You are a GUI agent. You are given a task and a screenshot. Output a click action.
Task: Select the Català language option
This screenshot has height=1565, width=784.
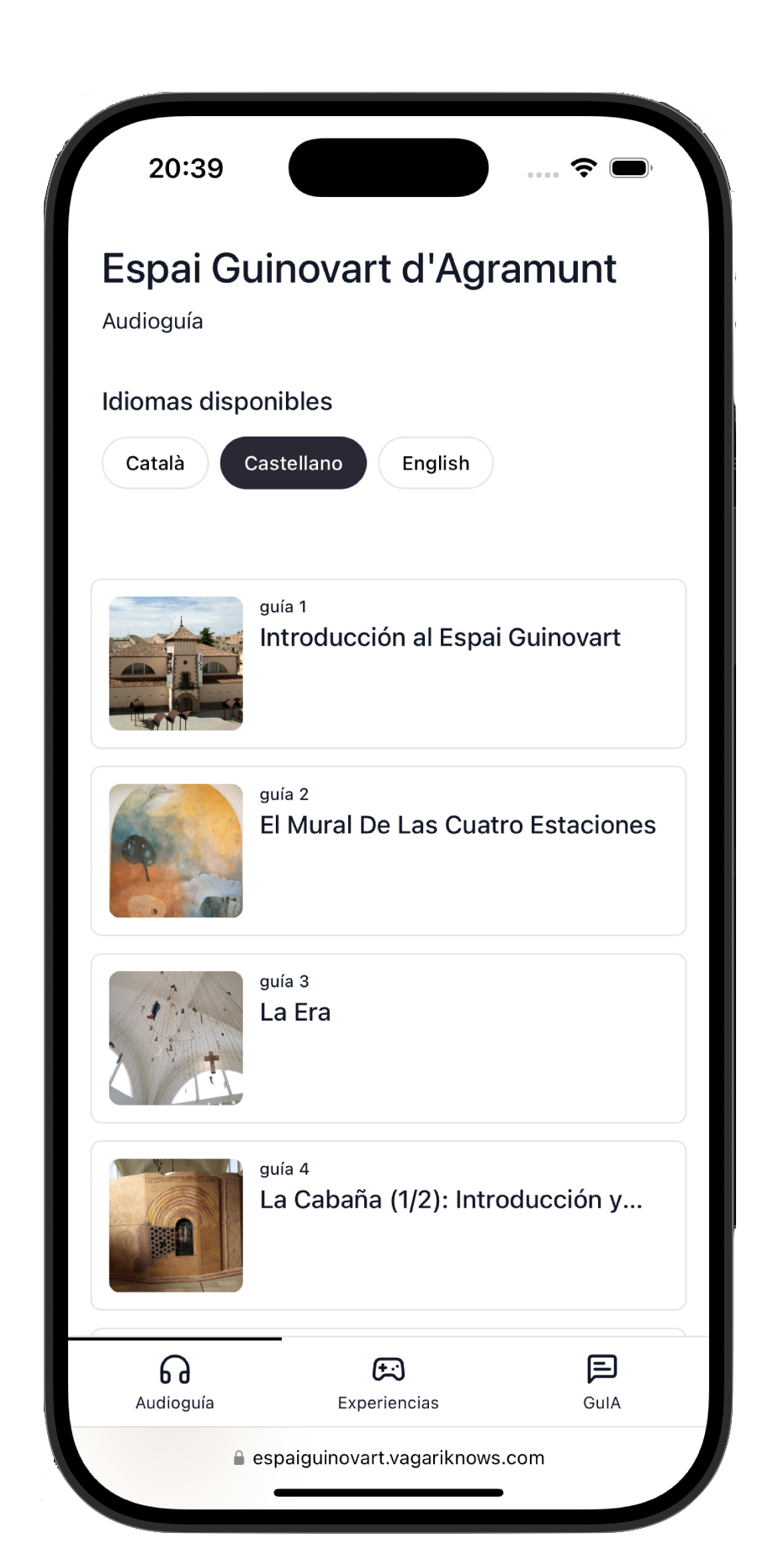(155, 463)
